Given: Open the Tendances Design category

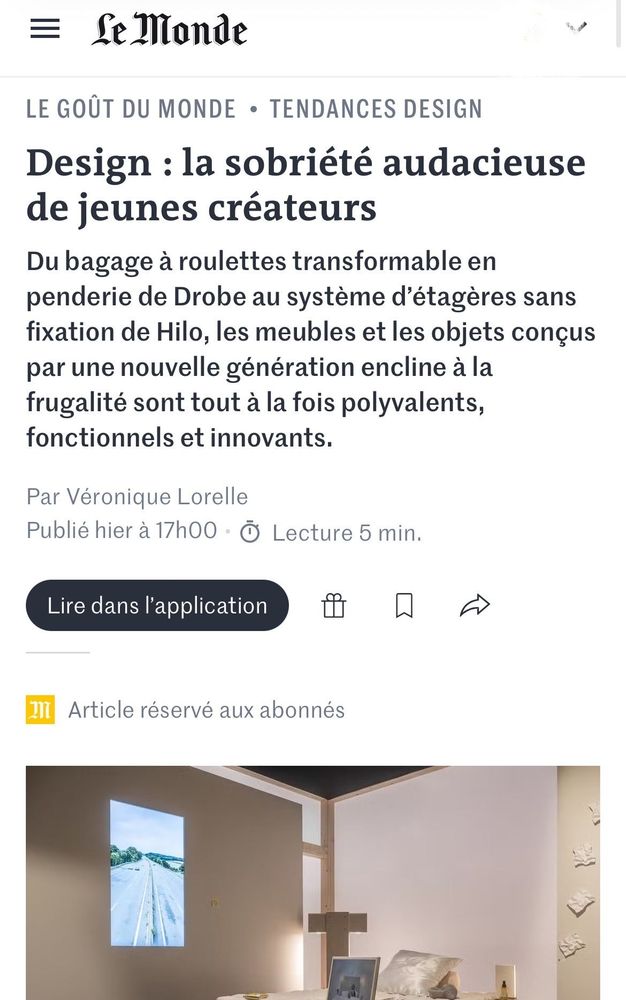Looking at the screenshot, I should [x=376, y=108].
